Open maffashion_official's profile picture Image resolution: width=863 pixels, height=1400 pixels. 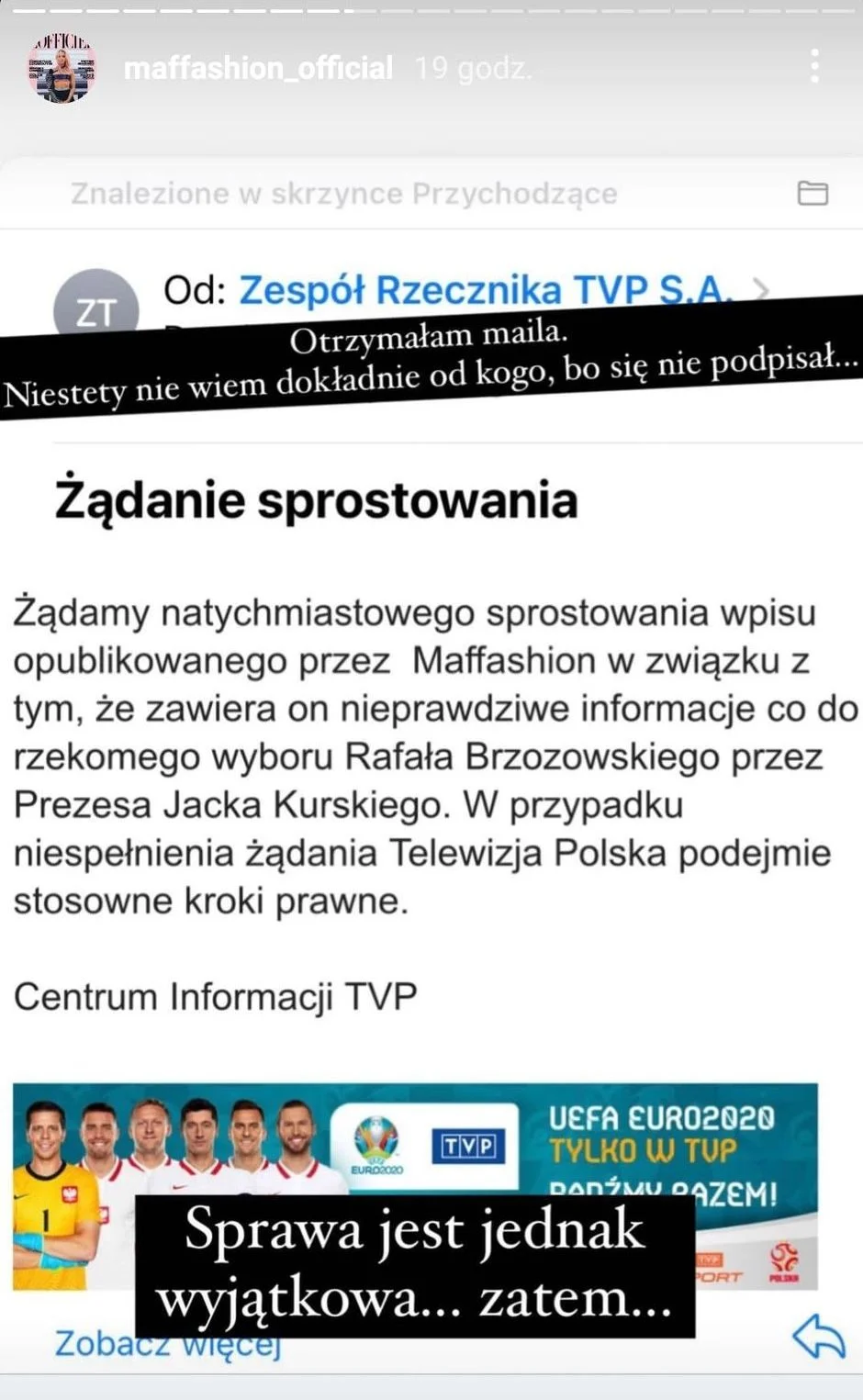click(x=62, y=68)
